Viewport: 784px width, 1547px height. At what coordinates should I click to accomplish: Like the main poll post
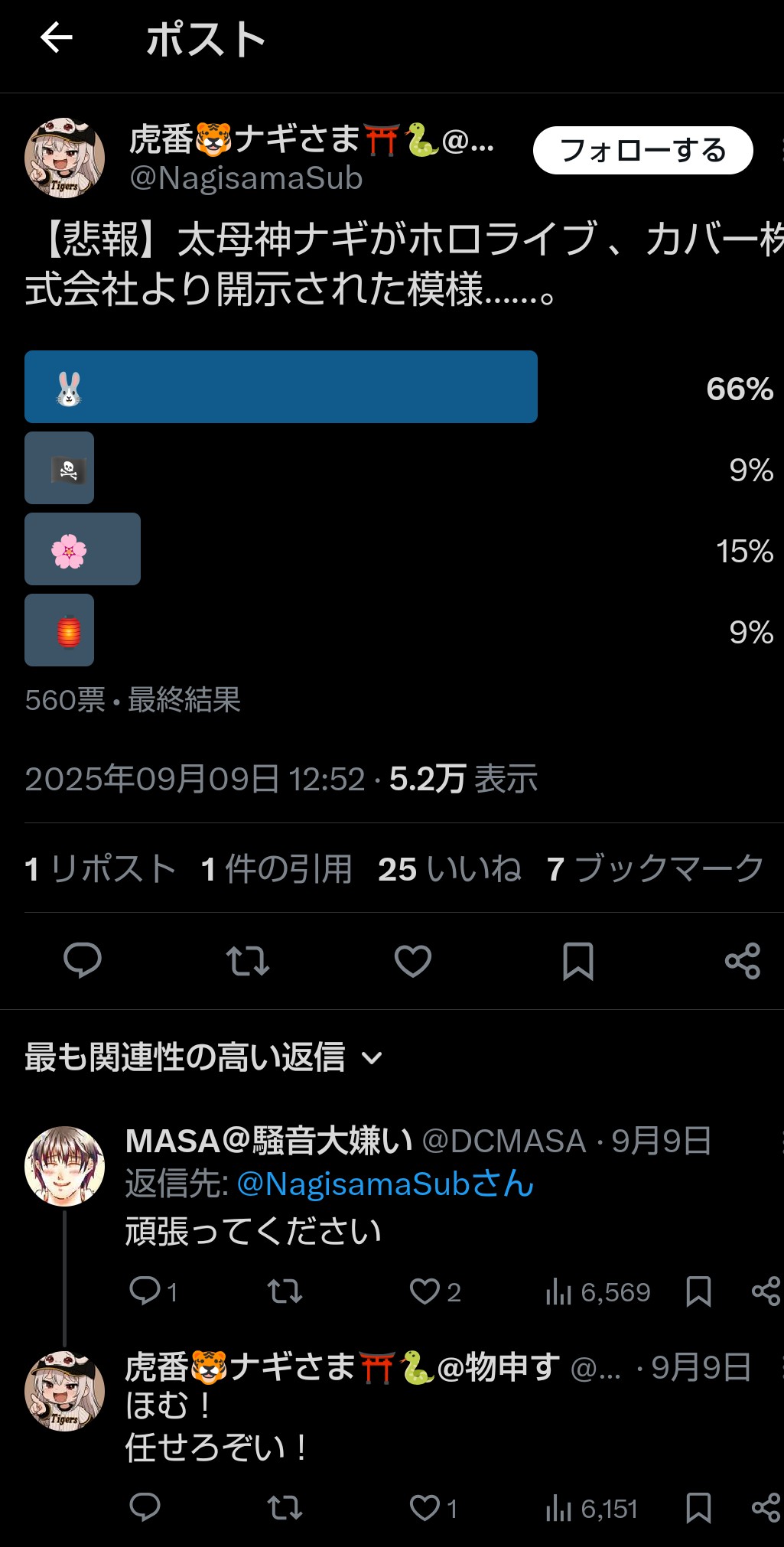413,961
